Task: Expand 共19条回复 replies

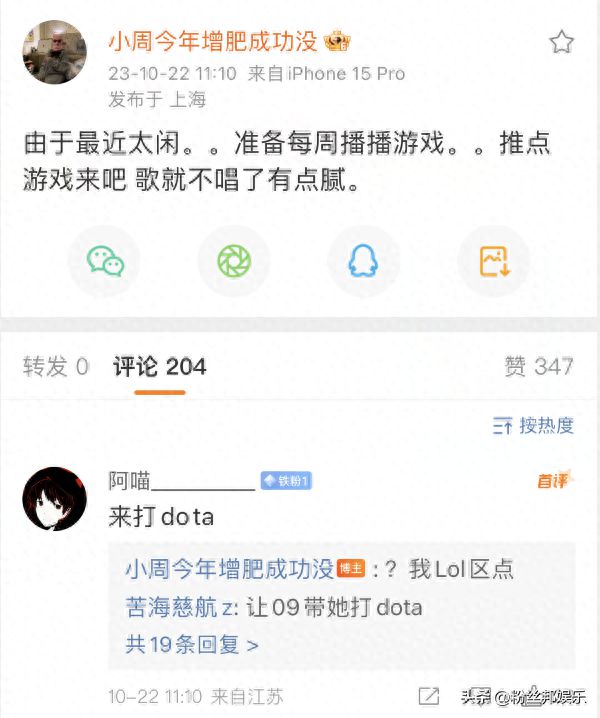Action: click(191, 645)
